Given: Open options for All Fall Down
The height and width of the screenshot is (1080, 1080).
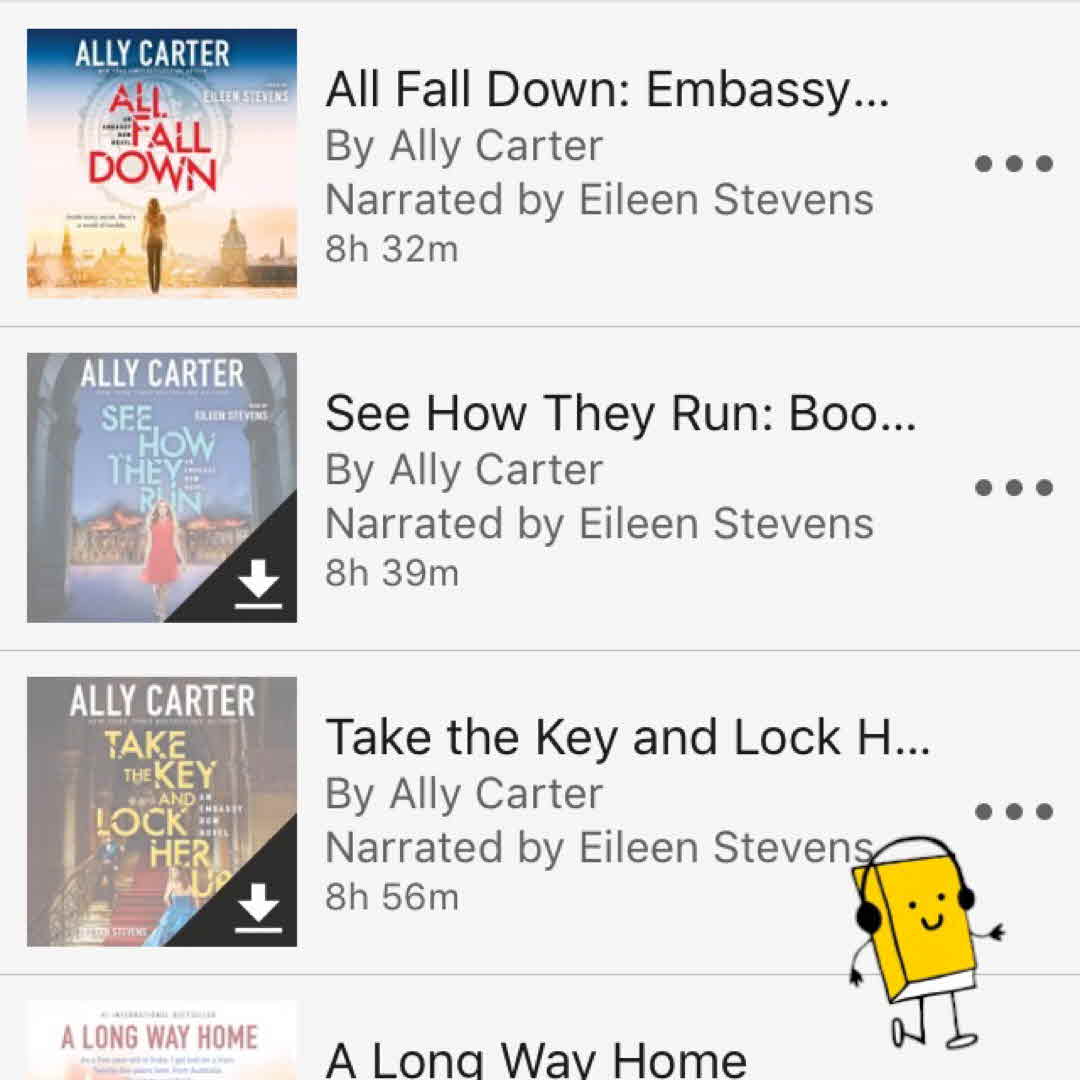Looking at the screenshot, I should coord(1014,164).
